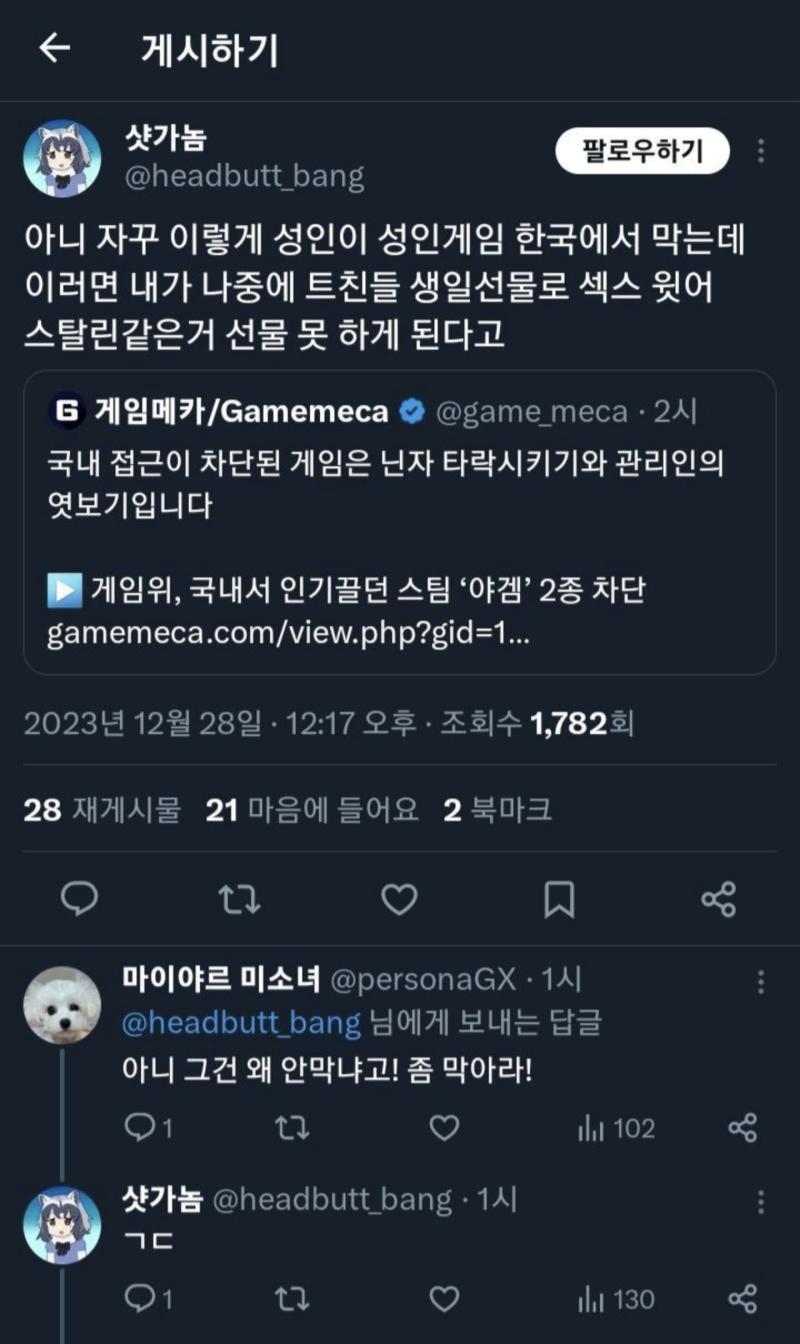Open overflow menu on 마이야르 미소녀's reply
Screen dimensions: 800x1344
click(762, 981)
